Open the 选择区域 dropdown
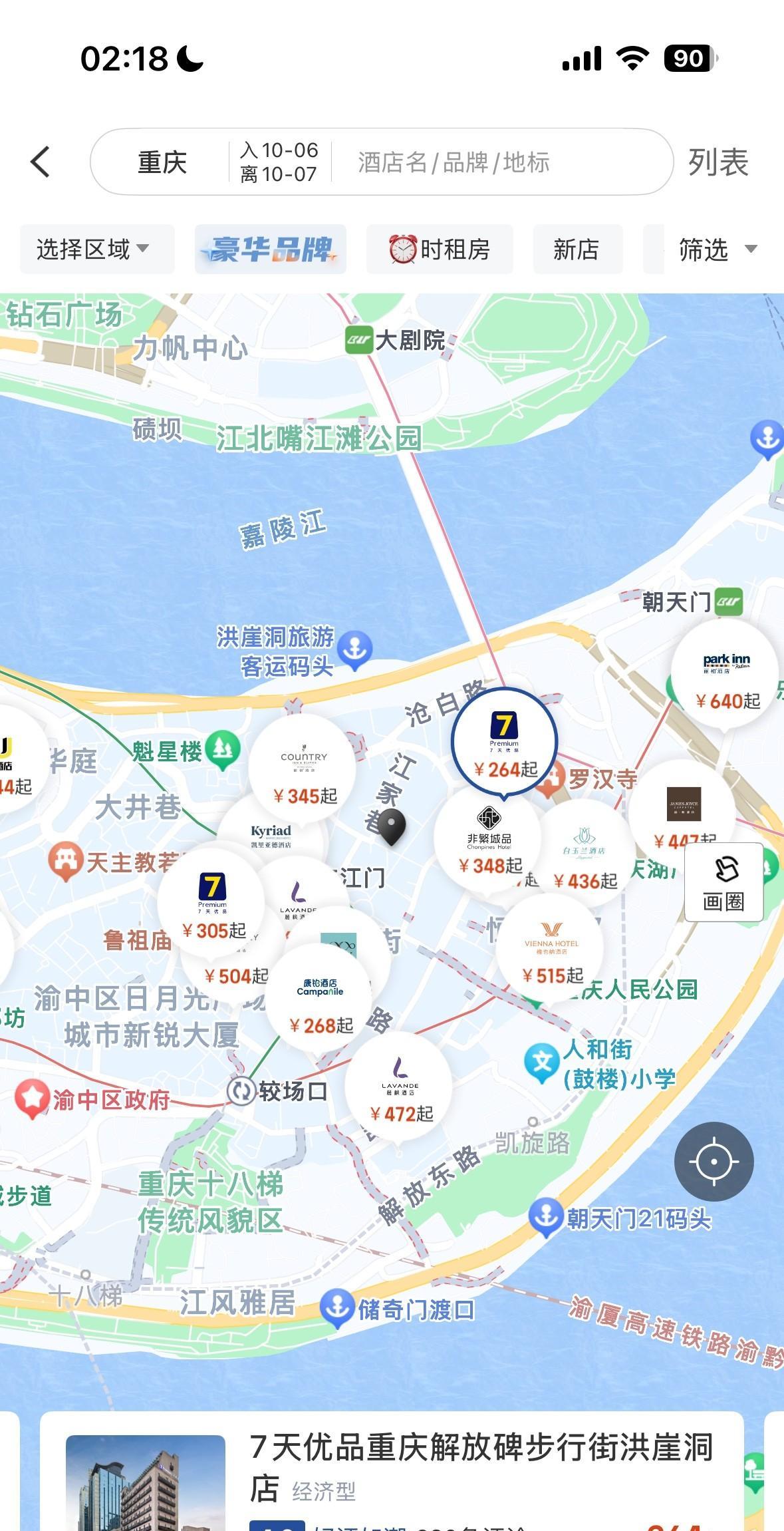Image resolution: width=784 pixels, height=1531 pixels. click(95, 250)
